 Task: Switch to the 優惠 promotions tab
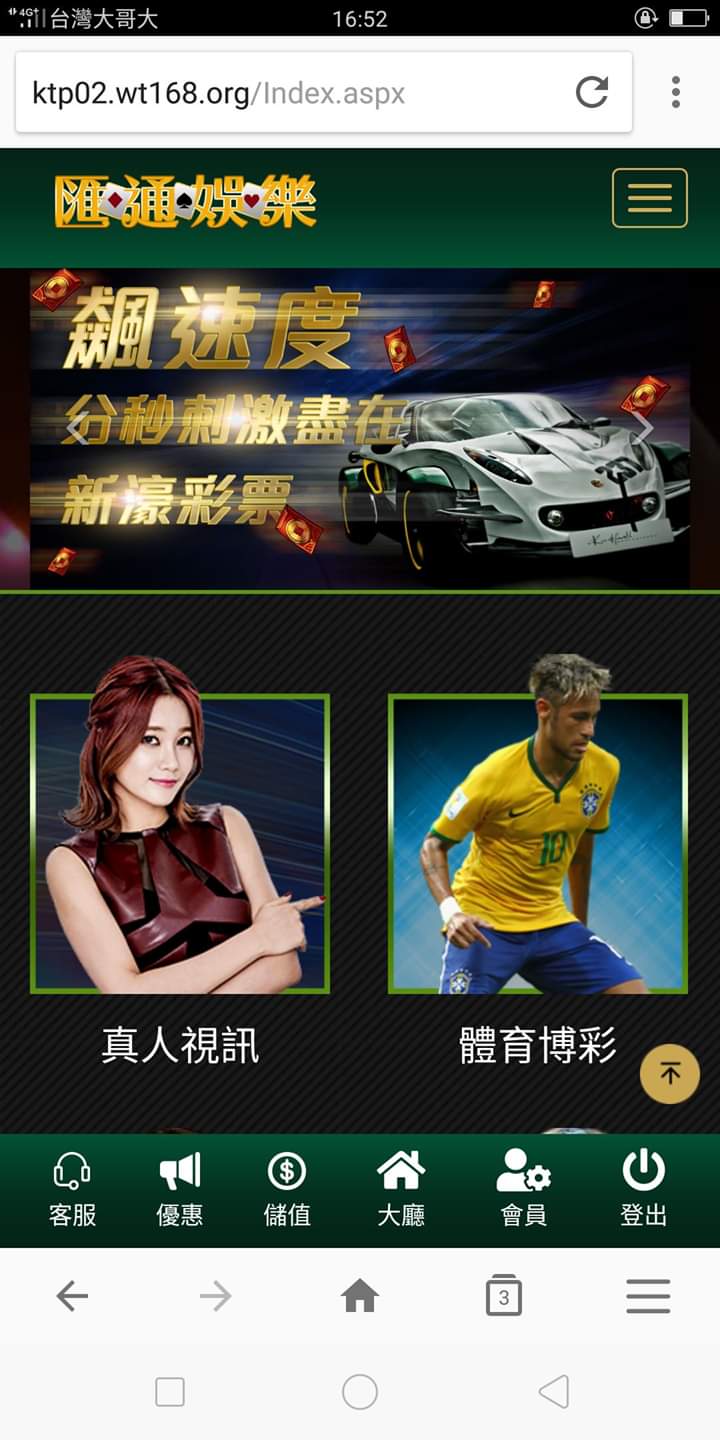point(180,1190)
